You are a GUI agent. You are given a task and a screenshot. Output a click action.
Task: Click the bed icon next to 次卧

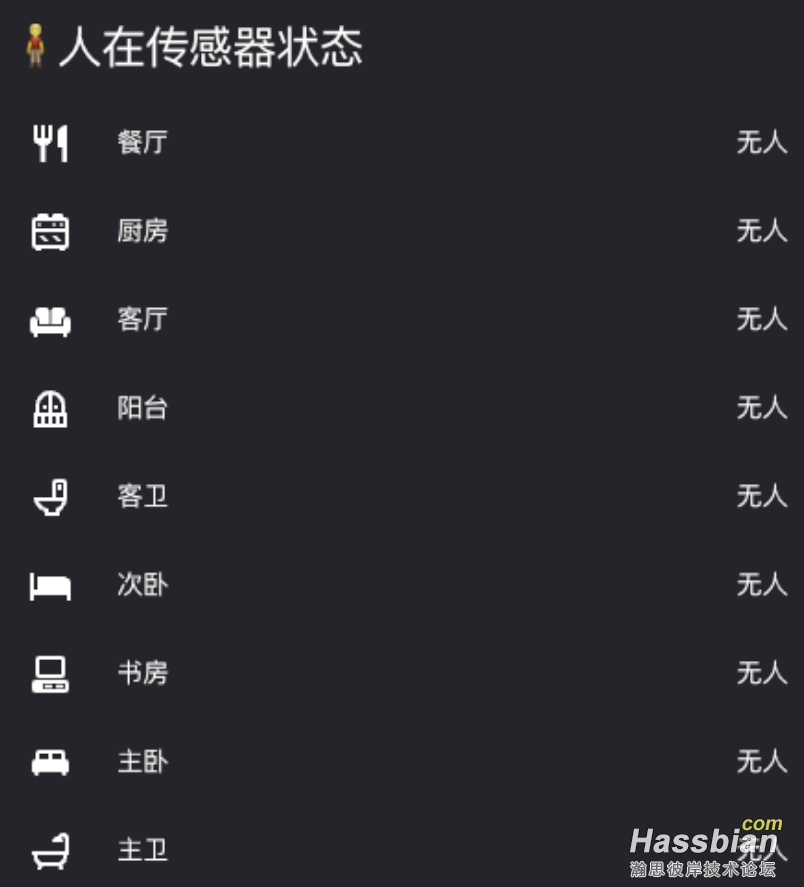click(50, 585)
